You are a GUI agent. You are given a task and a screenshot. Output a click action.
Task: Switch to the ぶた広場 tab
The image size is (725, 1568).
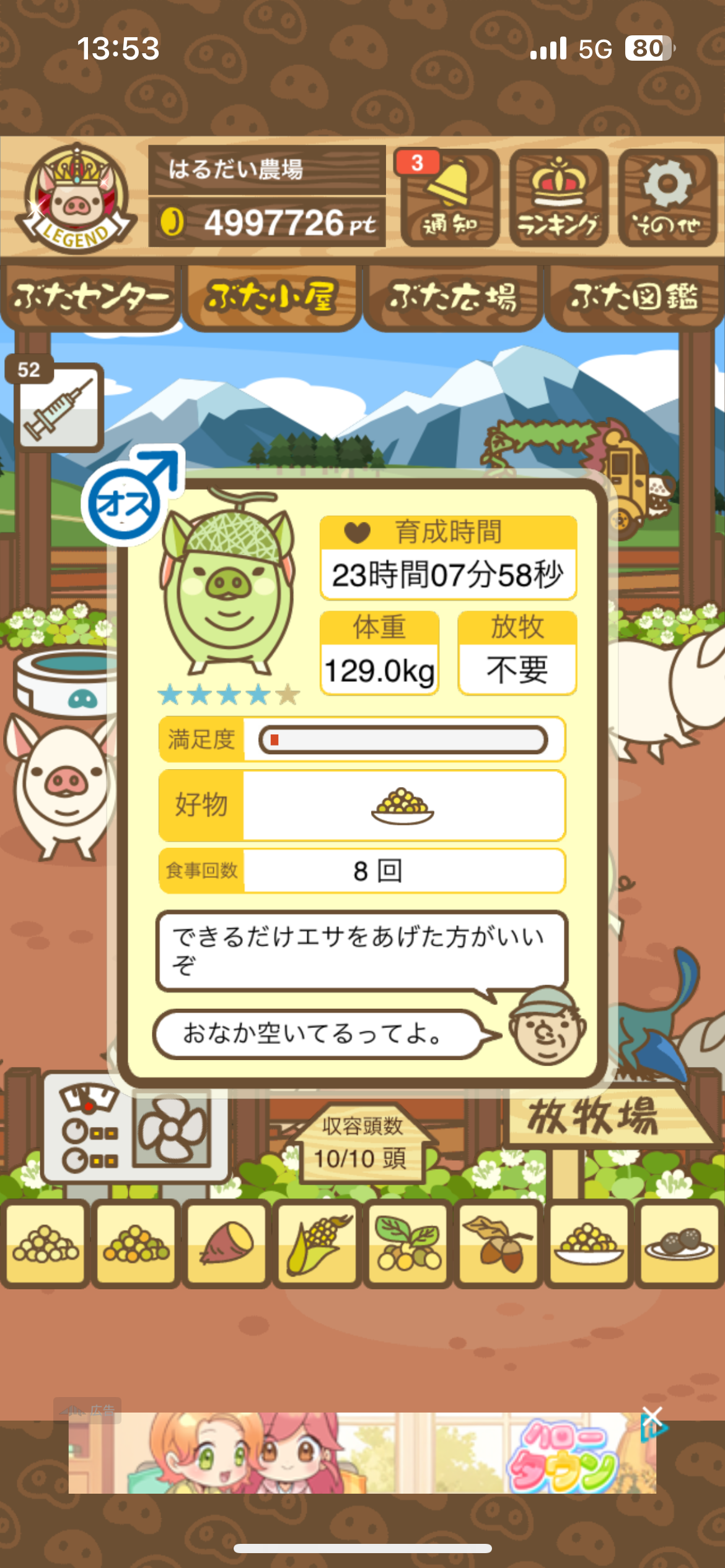(x=453, y=297)
